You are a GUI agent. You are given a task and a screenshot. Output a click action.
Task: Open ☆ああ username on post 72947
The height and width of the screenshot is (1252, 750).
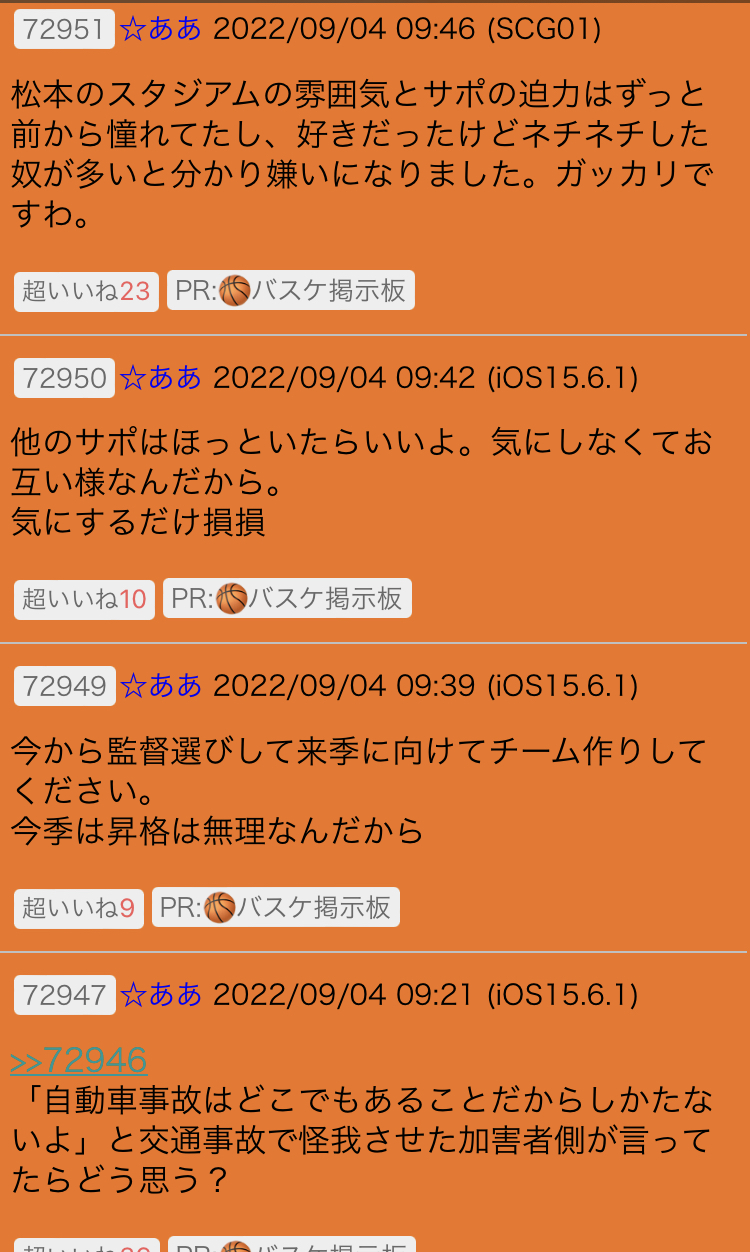point(160,995)
